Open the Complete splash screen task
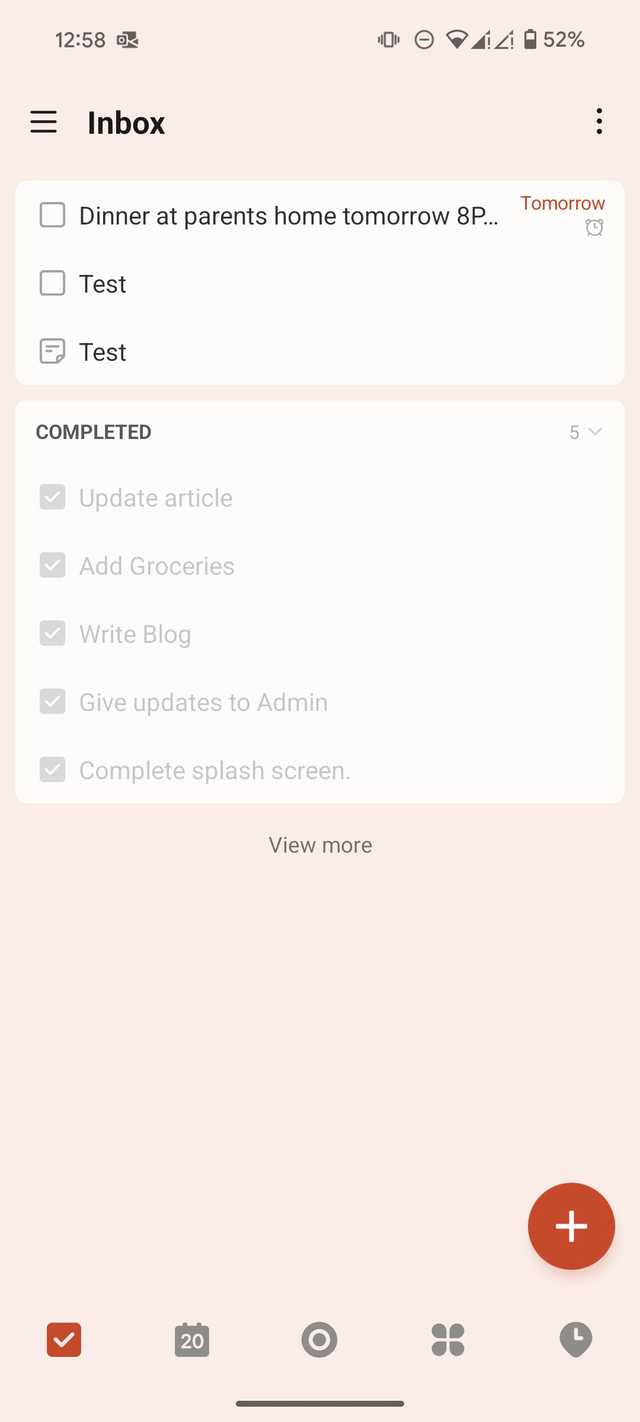This screenshot has height=1422, width=640. tap(214, 770)
